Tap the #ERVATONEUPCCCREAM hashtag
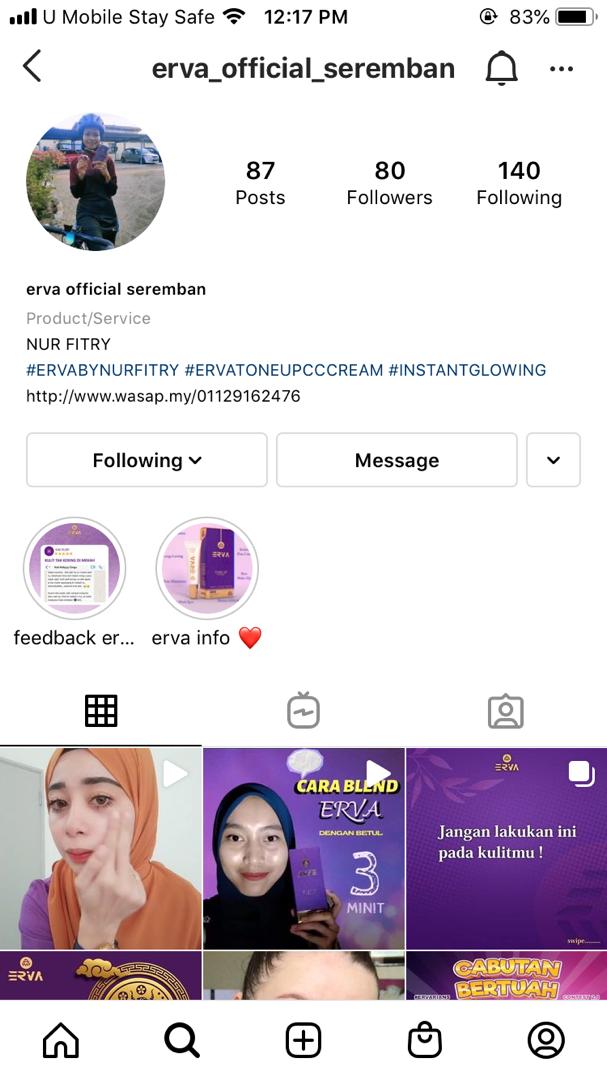607x1080 pixels. pos(283,370)
